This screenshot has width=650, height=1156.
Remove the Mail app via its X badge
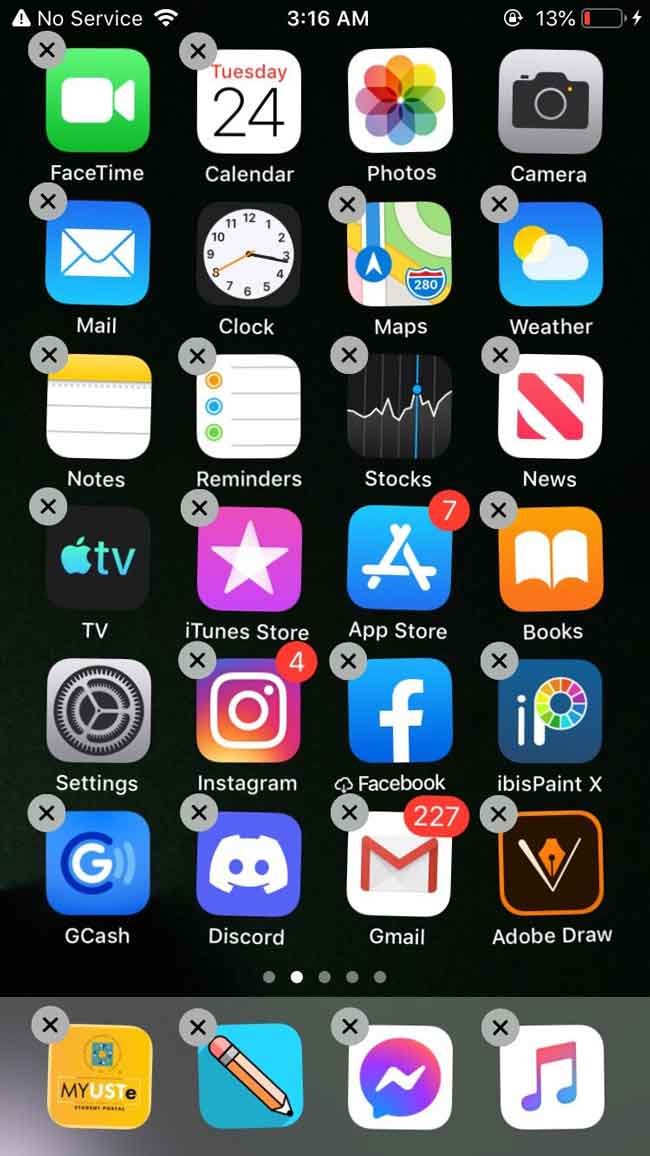(x=48, y=202)
